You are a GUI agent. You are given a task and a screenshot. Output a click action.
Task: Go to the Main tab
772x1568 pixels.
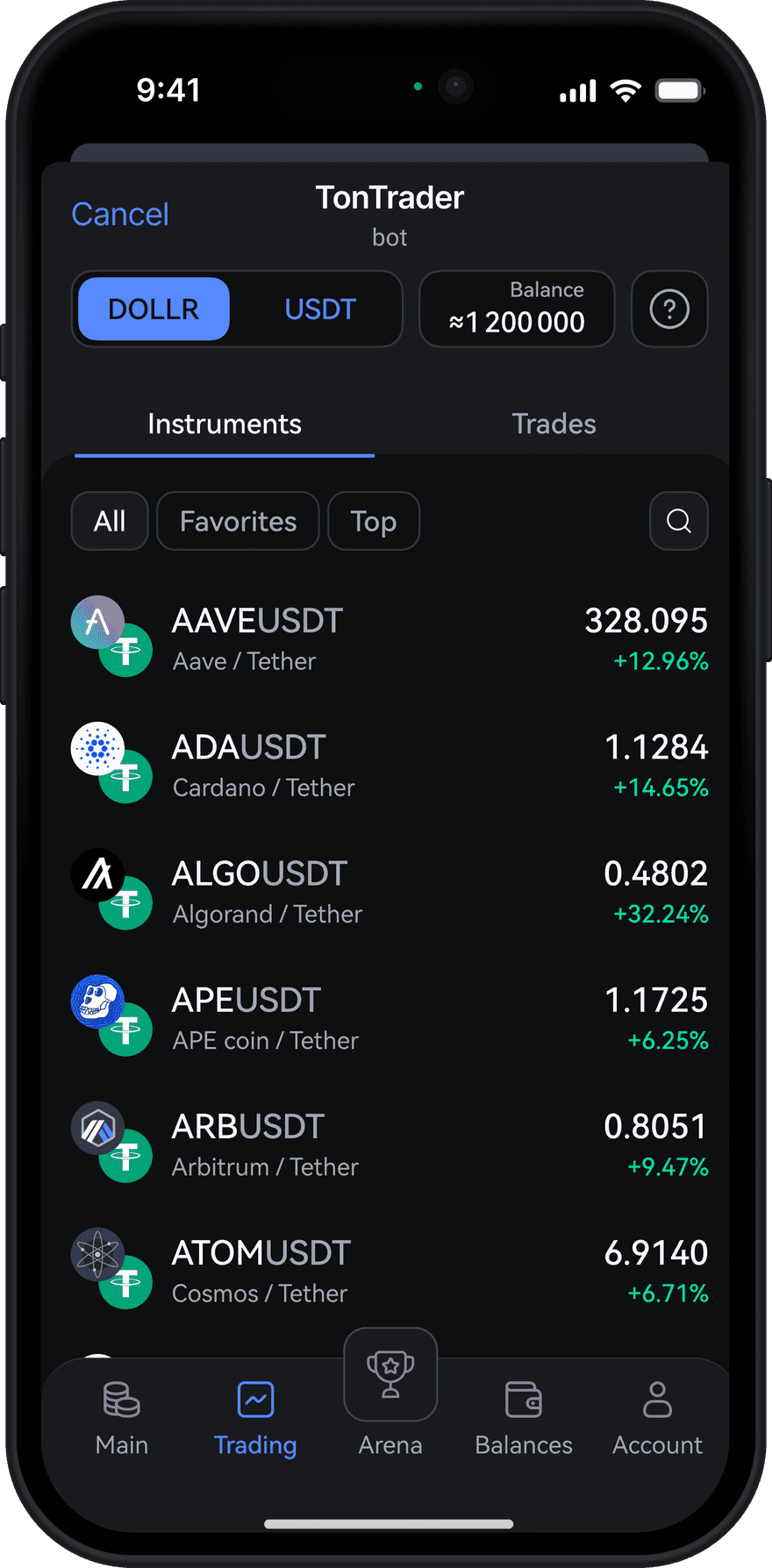pyautogui.click(x=122, y=1418)
